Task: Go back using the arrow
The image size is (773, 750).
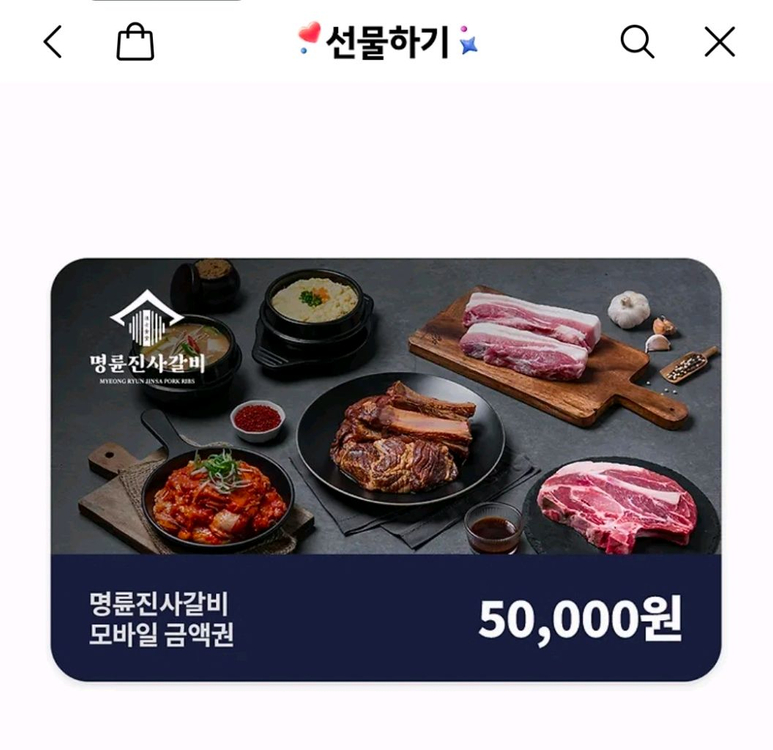Action: point(53,42)
